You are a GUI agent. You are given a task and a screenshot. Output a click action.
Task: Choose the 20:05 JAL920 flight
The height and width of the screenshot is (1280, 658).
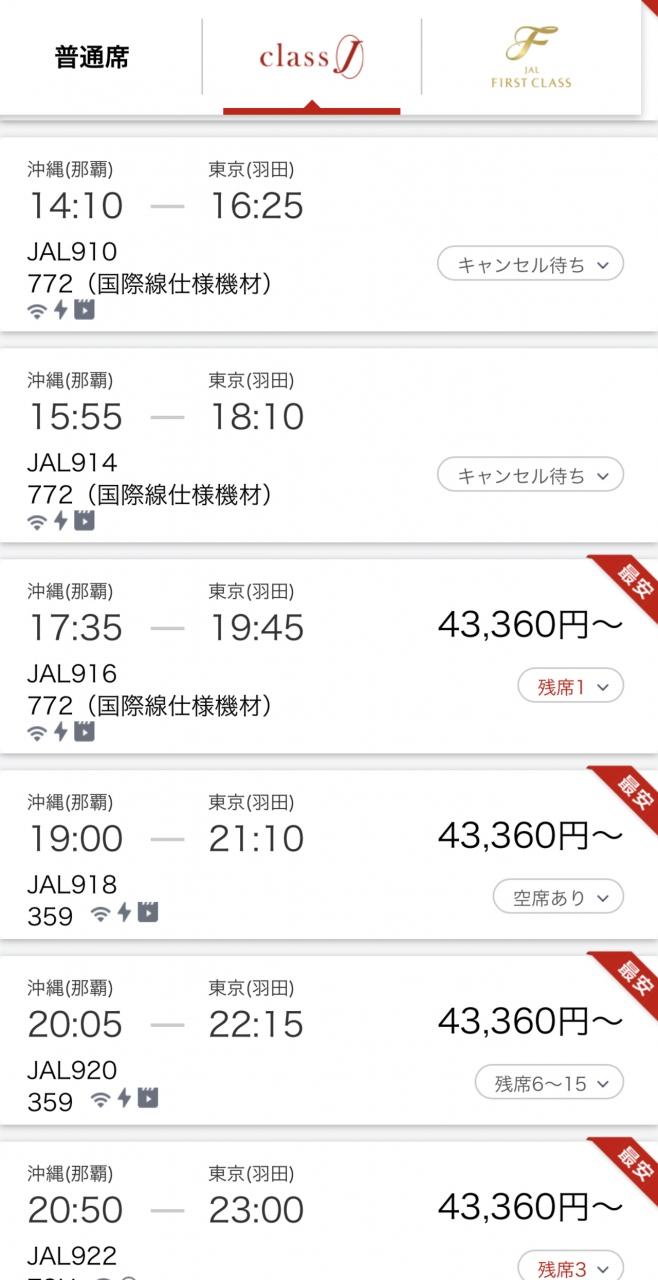pyautogui.click(x=200, y=1040)
